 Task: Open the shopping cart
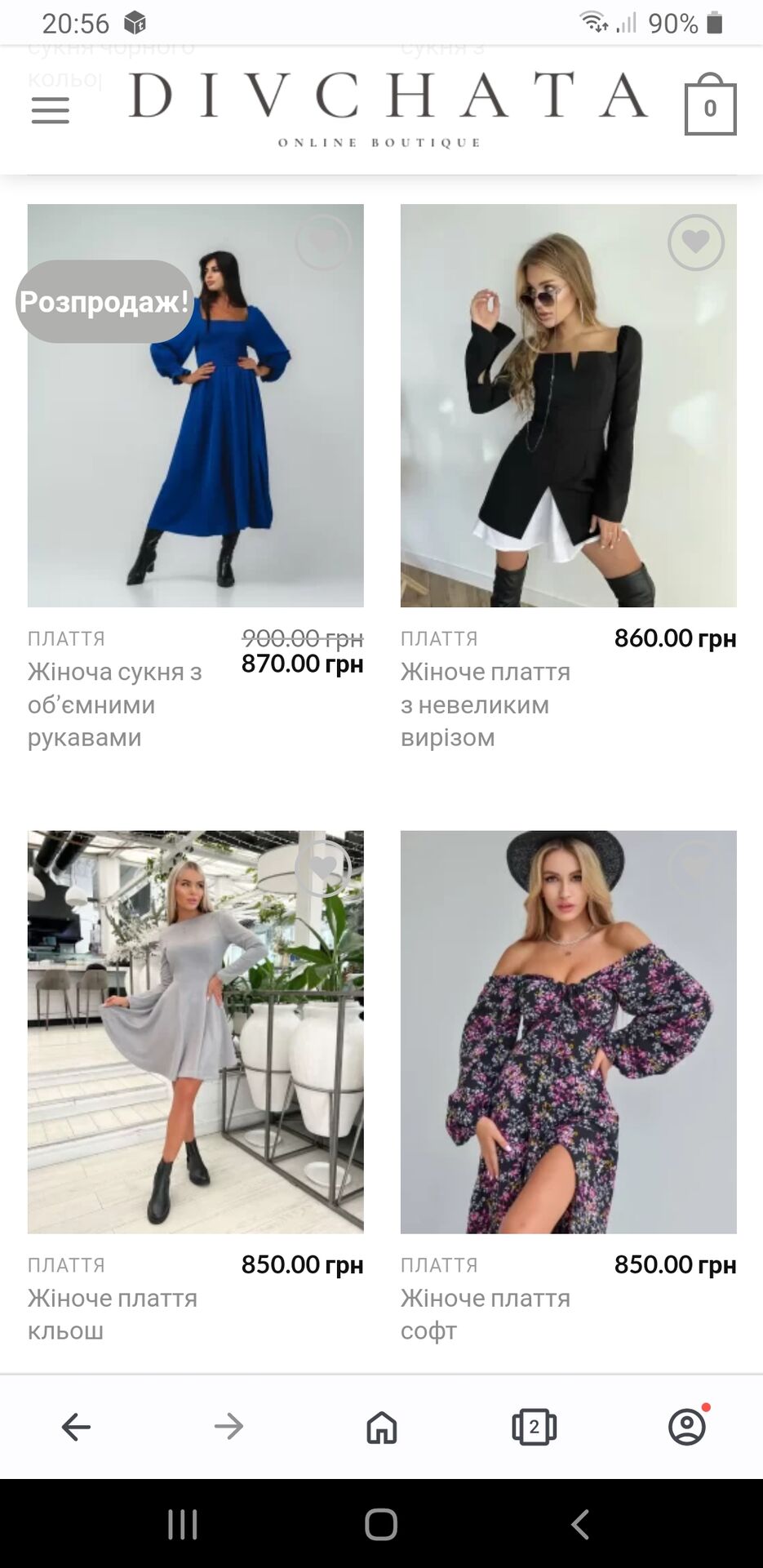point(709,107)
